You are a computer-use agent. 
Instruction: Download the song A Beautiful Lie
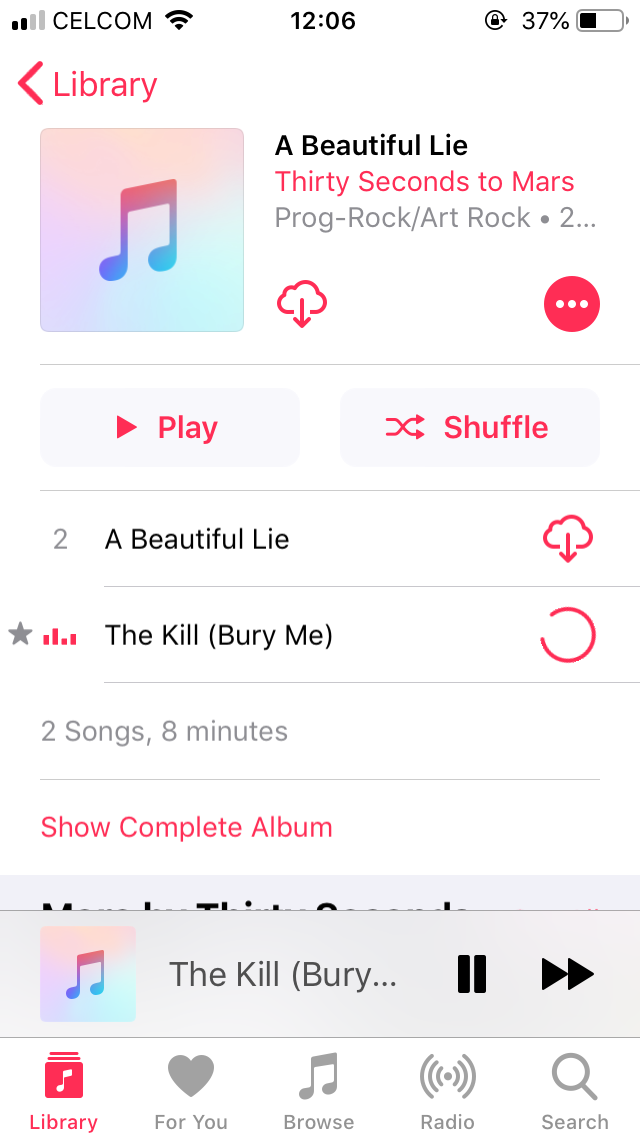tap(567, 539)
